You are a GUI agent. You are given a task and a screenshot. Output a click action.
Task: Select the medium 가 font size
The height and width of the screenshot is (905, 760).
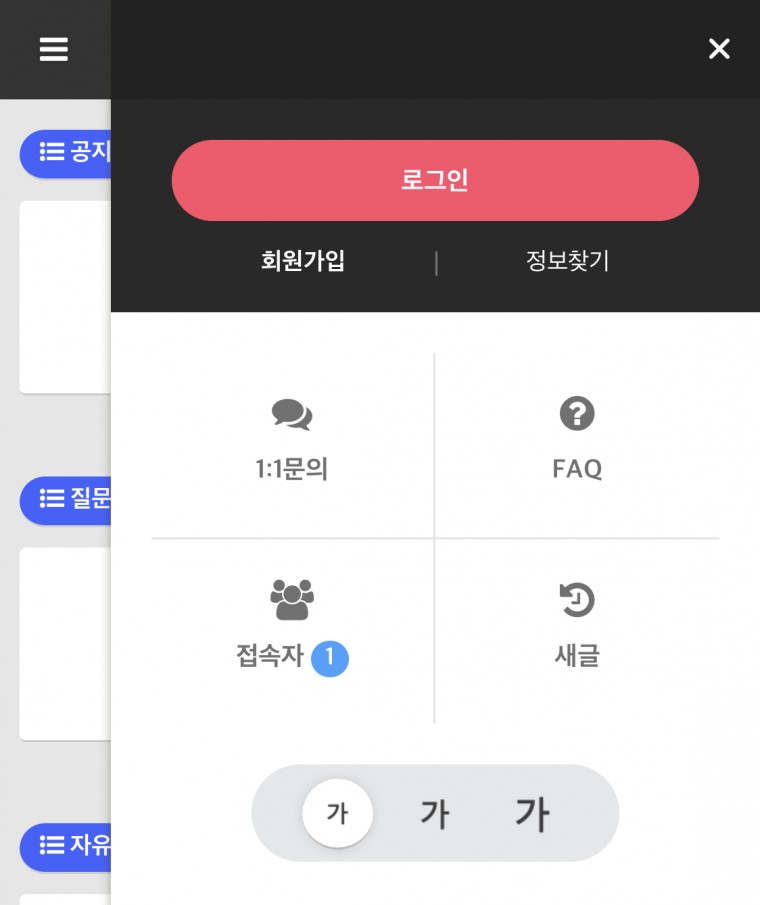pyautogui.click(x=434, y=814)
